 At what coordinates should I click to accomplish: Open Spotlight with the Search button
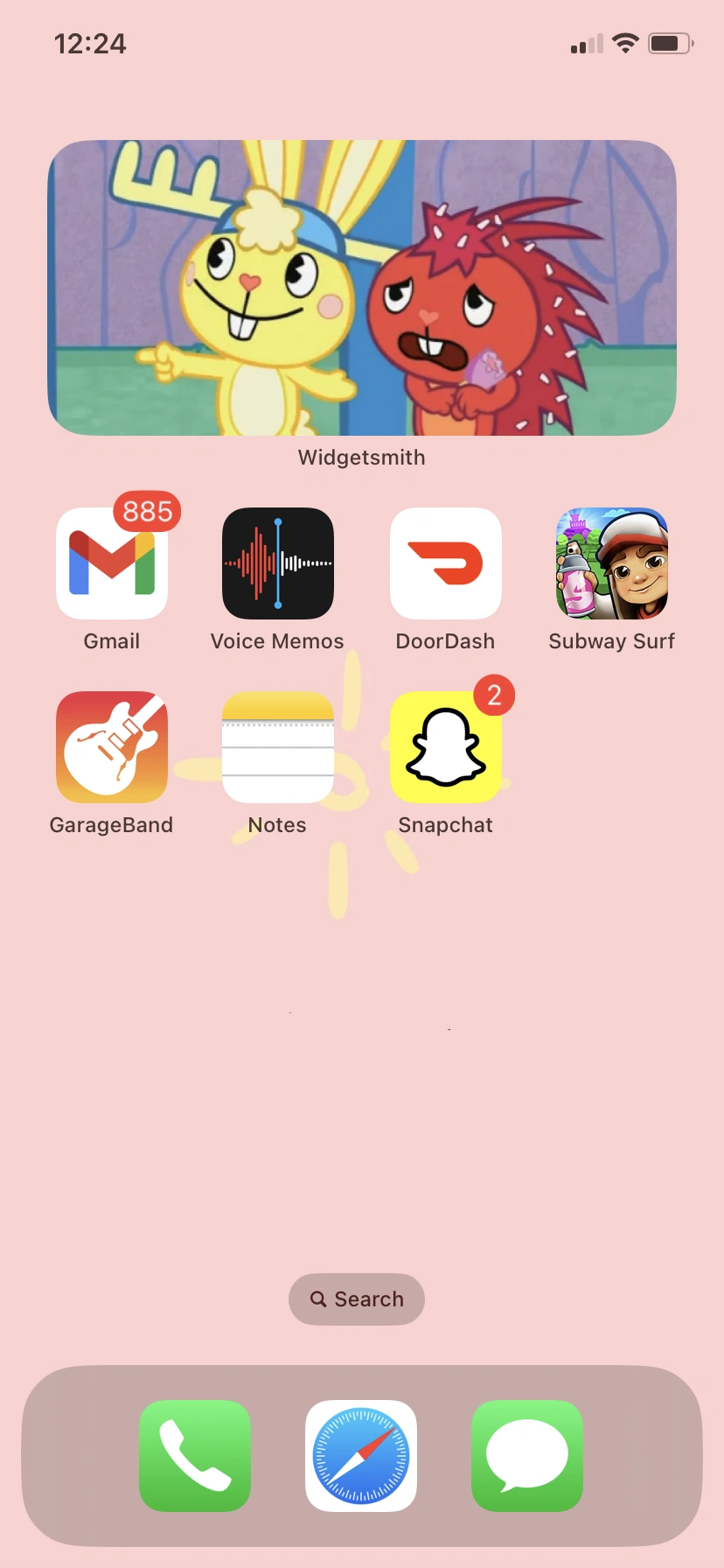(x=356, y=1299)
